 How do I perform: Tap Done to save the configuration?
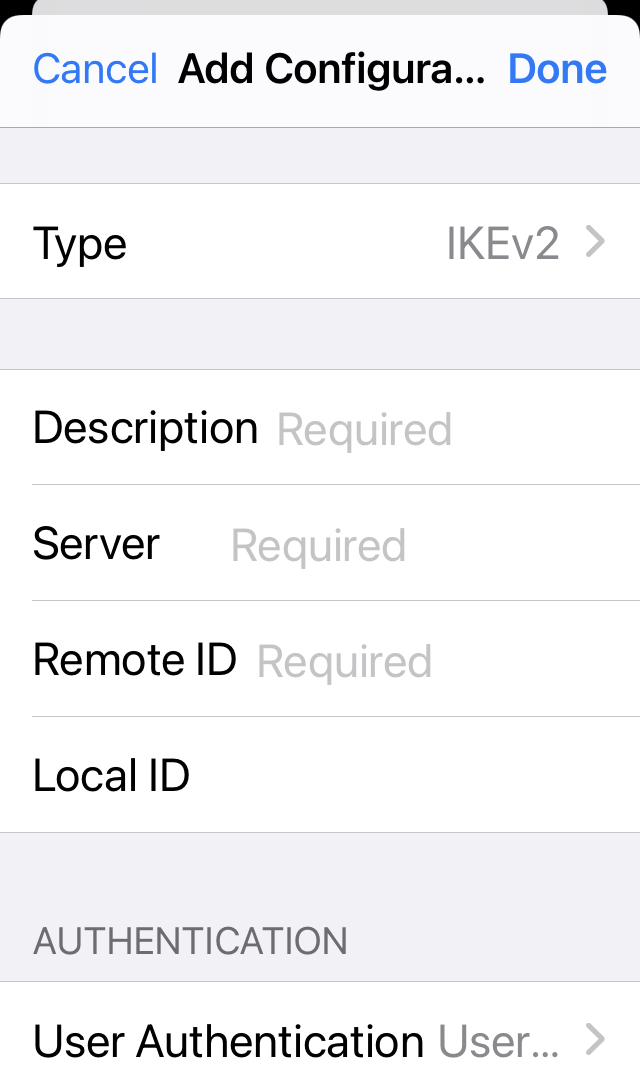557,69
